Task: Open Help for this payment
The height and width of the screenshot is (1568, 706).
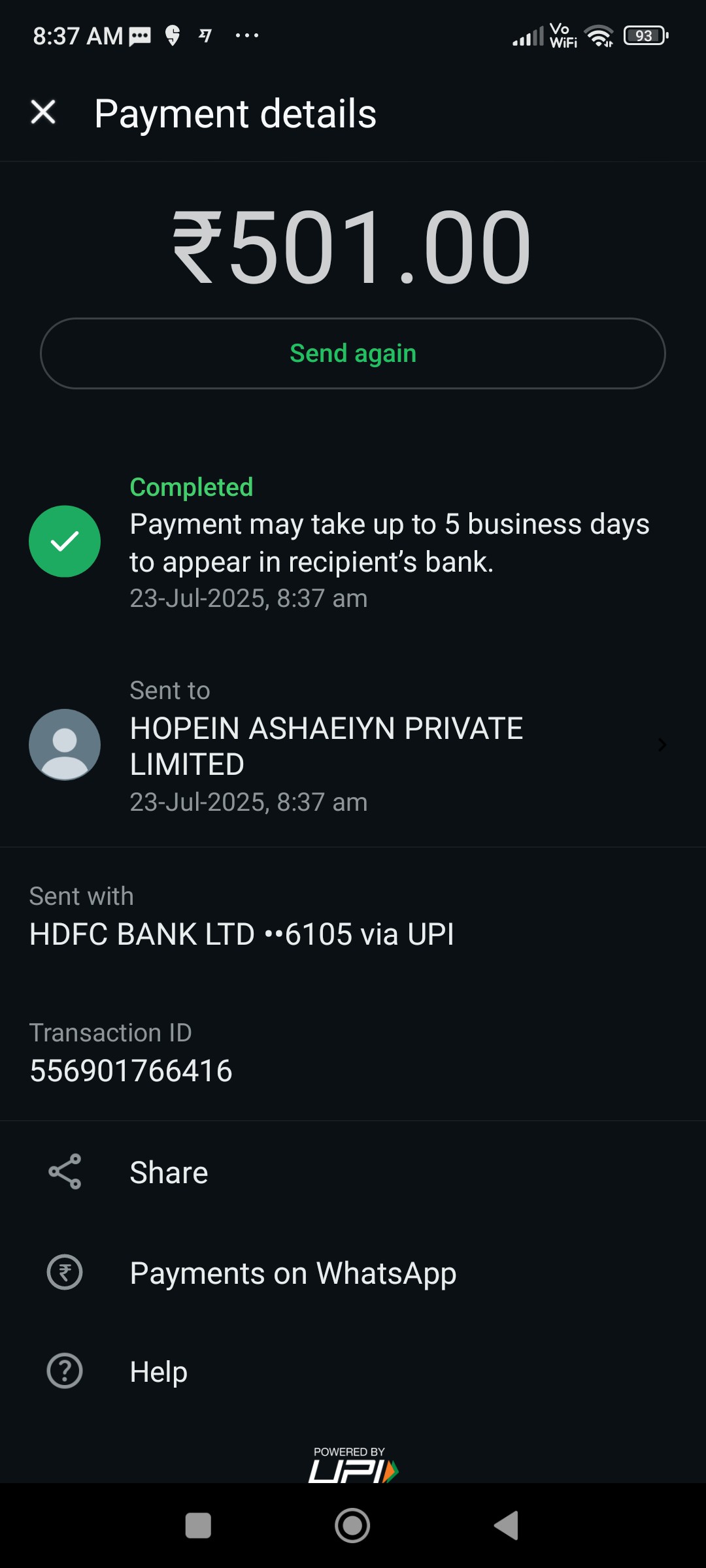Action: click(x=353, y=1371)
